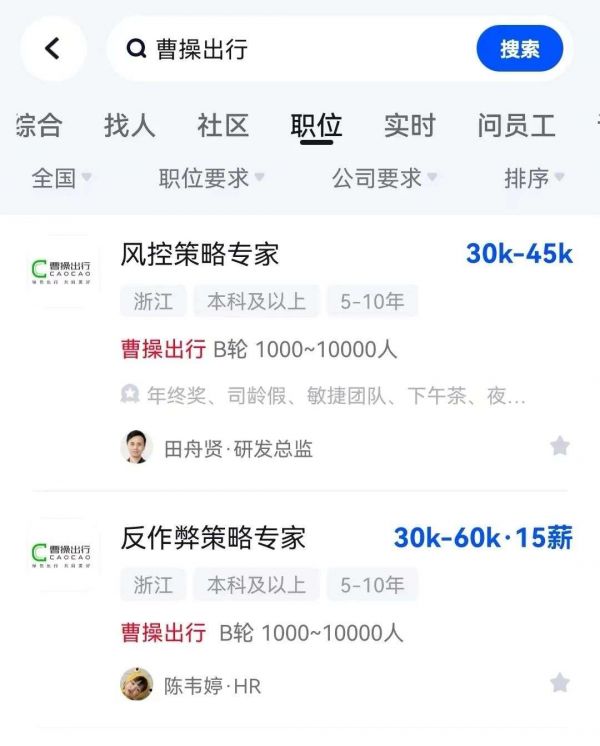Expand the 公司要求 filter

[384, 179]
